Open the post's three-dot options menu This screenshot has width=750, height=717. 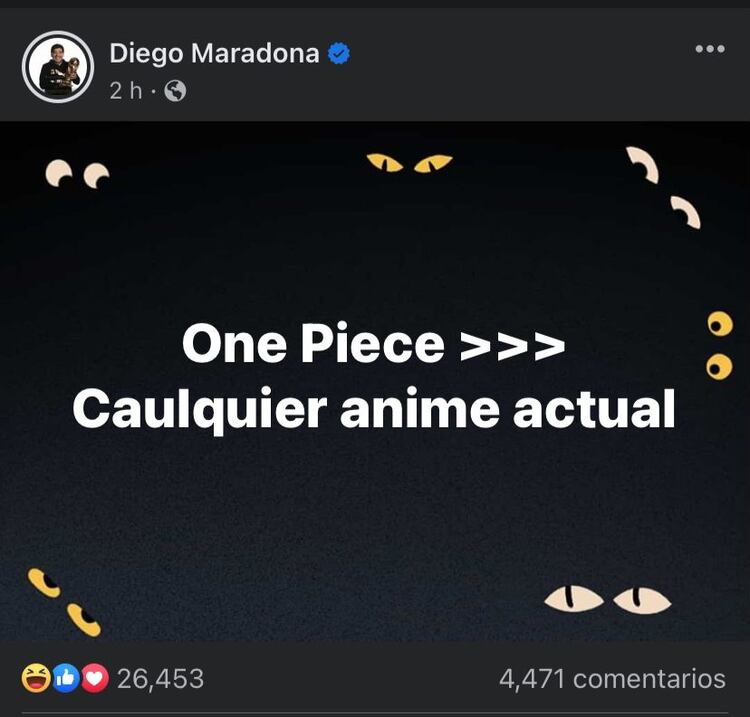(x=709, y=49)
